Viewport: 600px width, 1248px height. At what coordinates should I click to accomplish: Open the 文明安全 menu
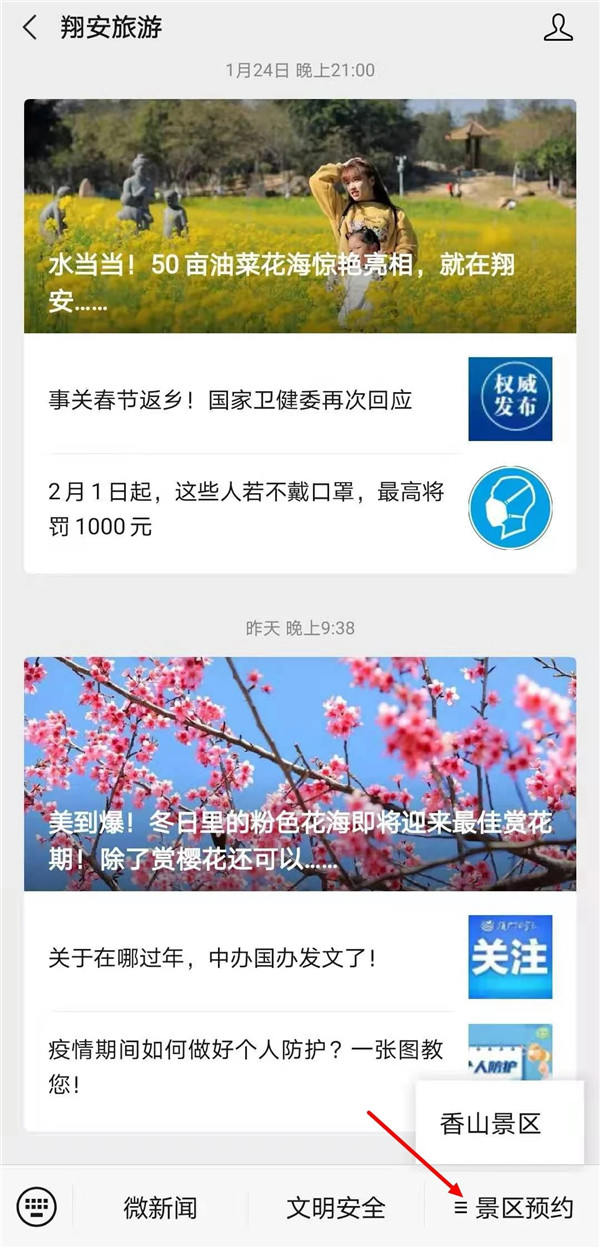click(x=335, y=1207)
